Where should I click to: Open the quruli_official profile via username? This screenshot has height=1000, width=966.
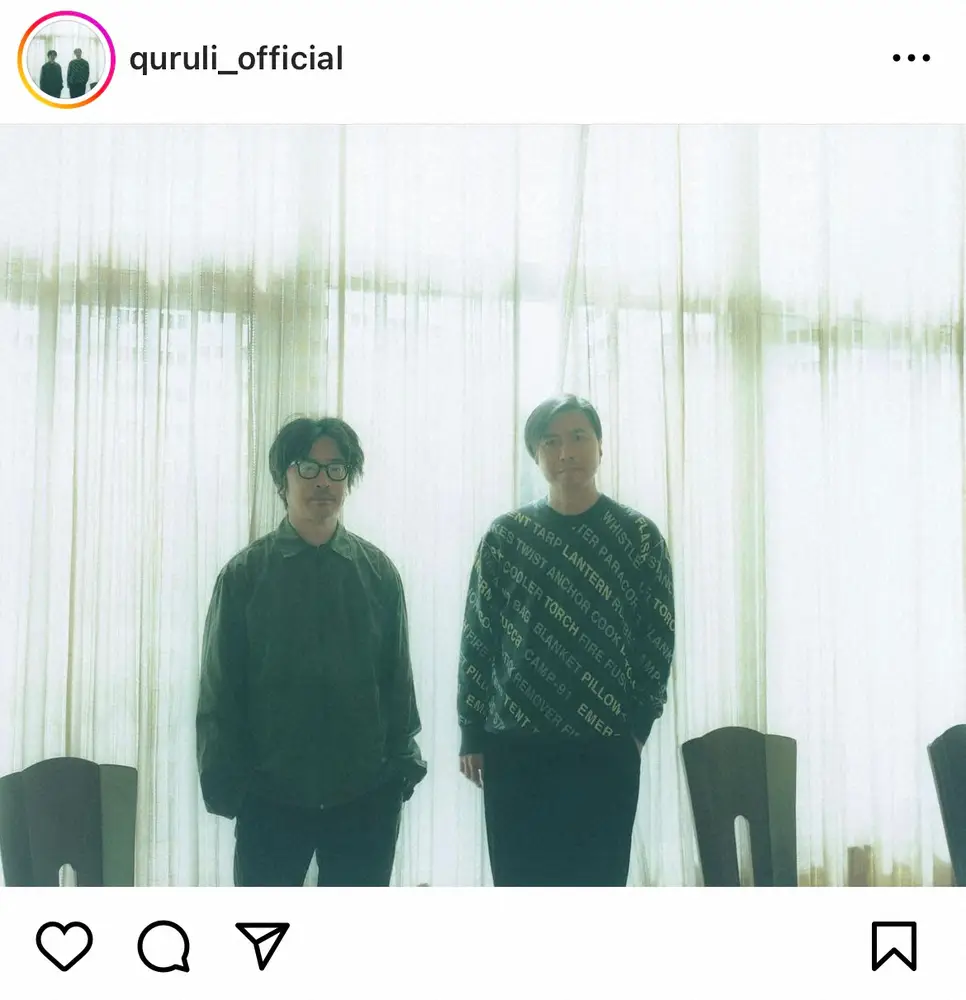236,59
